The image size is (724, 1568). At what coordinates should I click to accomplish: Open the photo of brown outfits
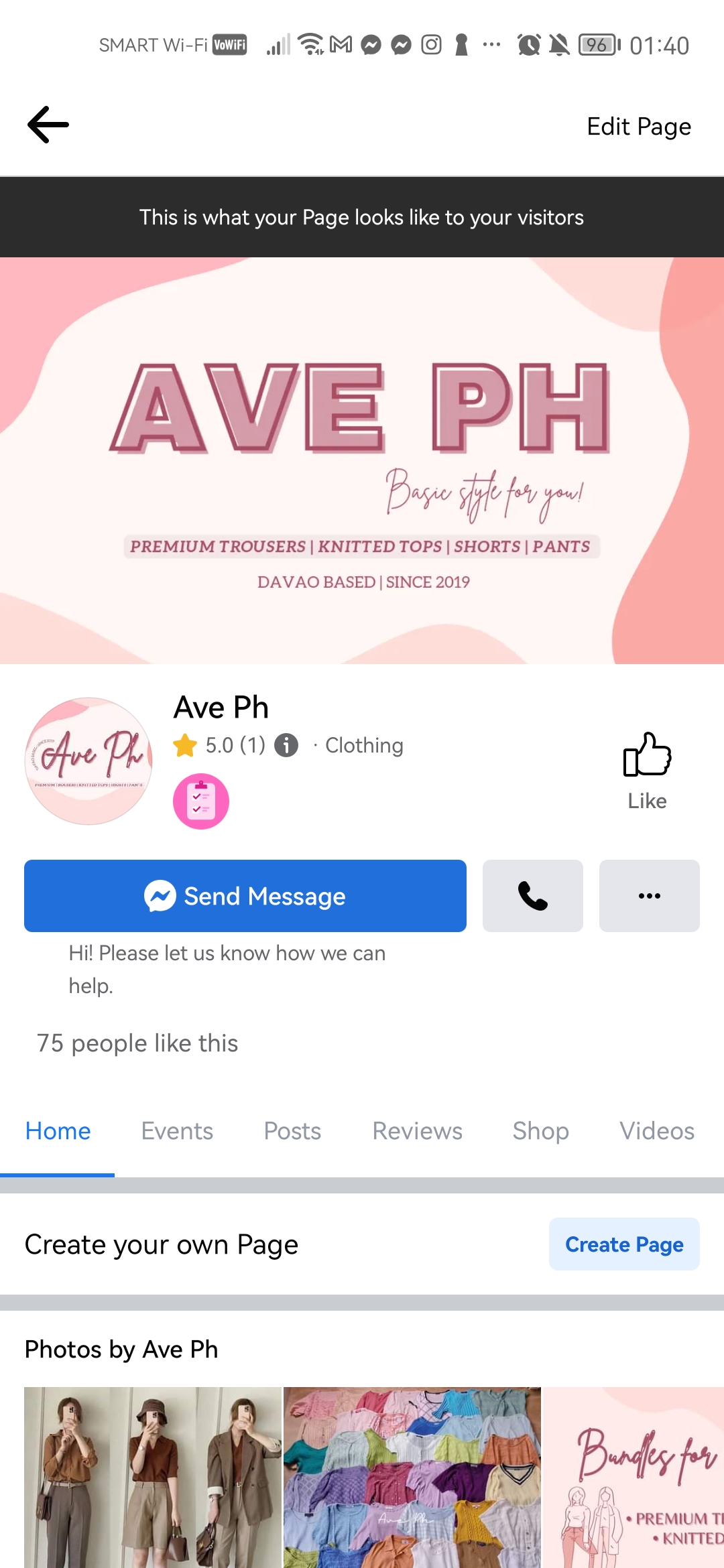[x=153, y=1477]
